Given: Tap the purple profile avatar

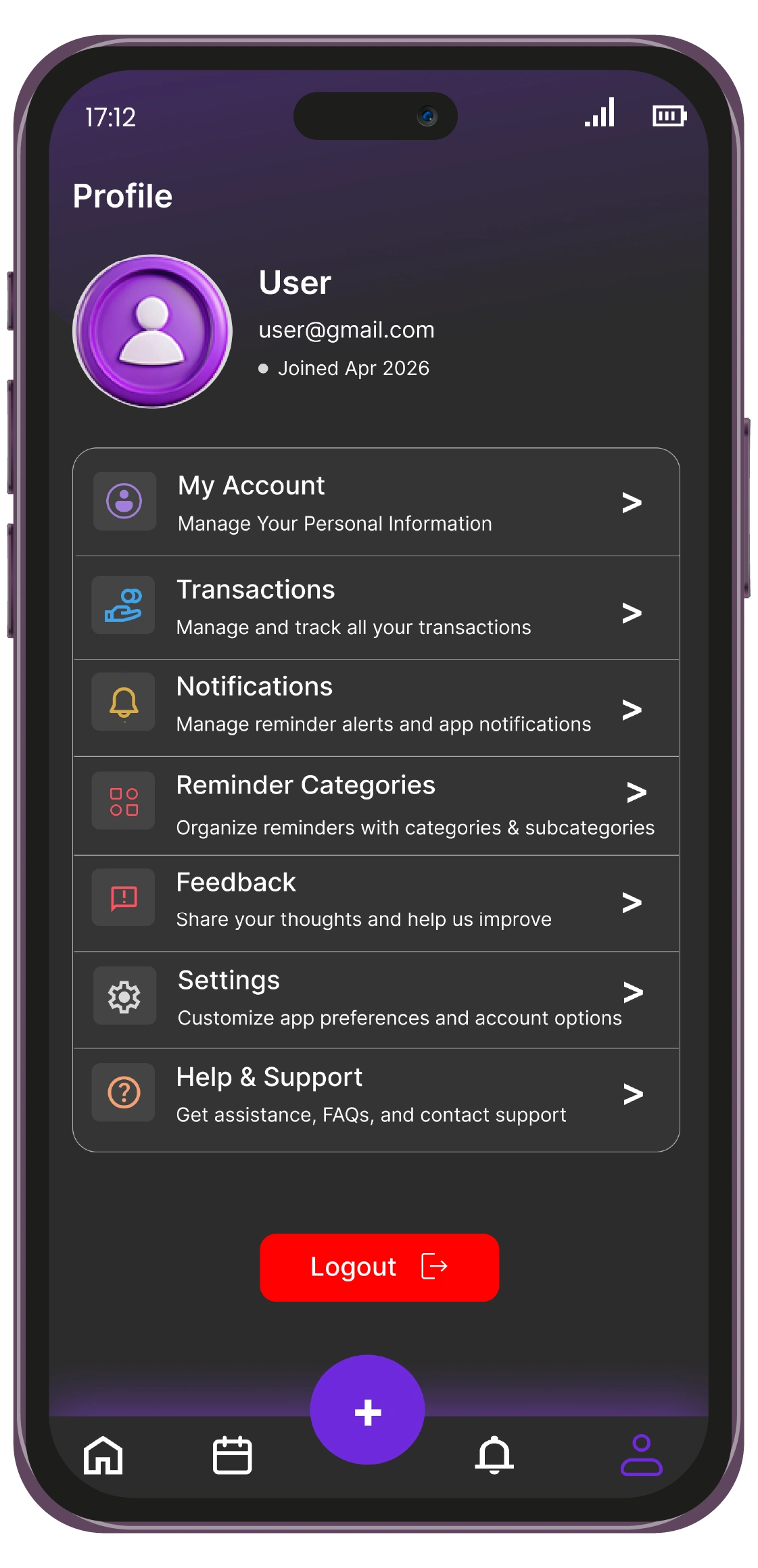Looking at the screenshot, I should [153, 331].
